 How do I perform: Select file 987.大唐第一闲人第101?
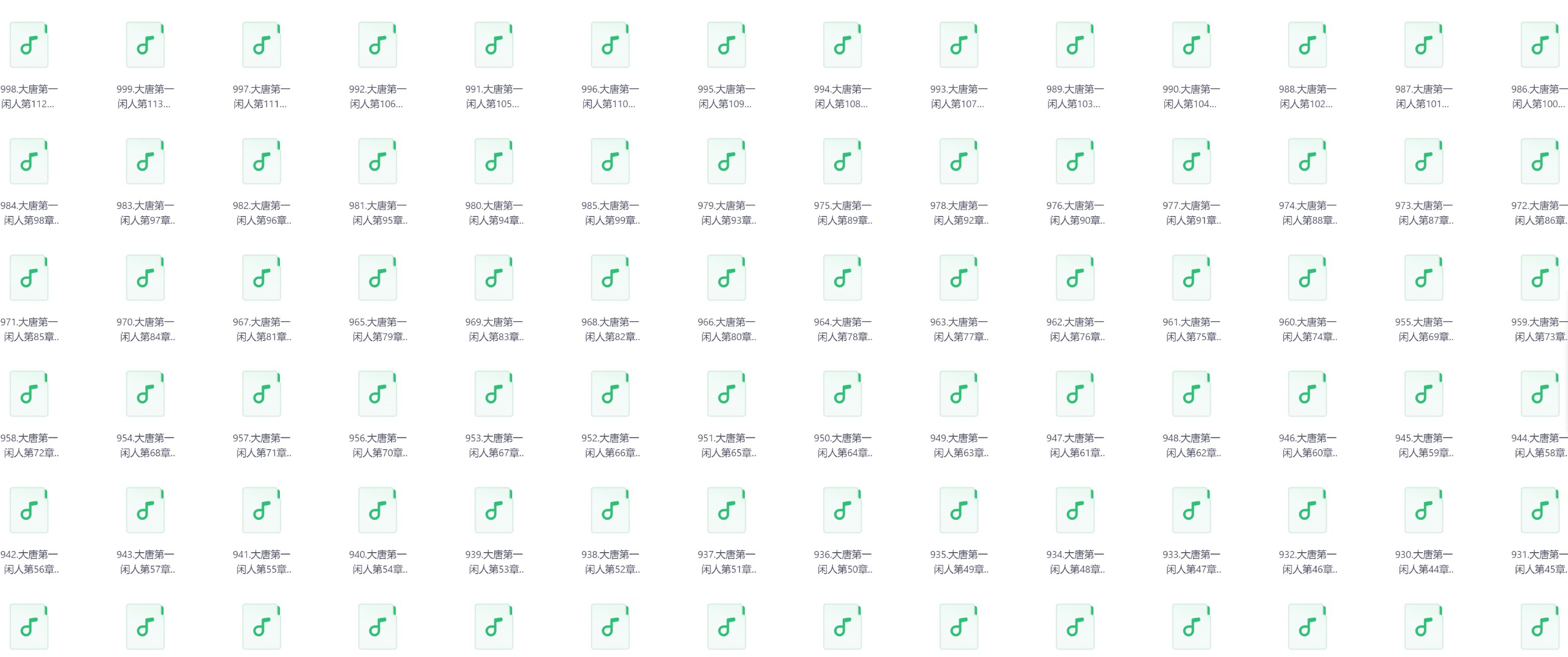point(1423,45)
